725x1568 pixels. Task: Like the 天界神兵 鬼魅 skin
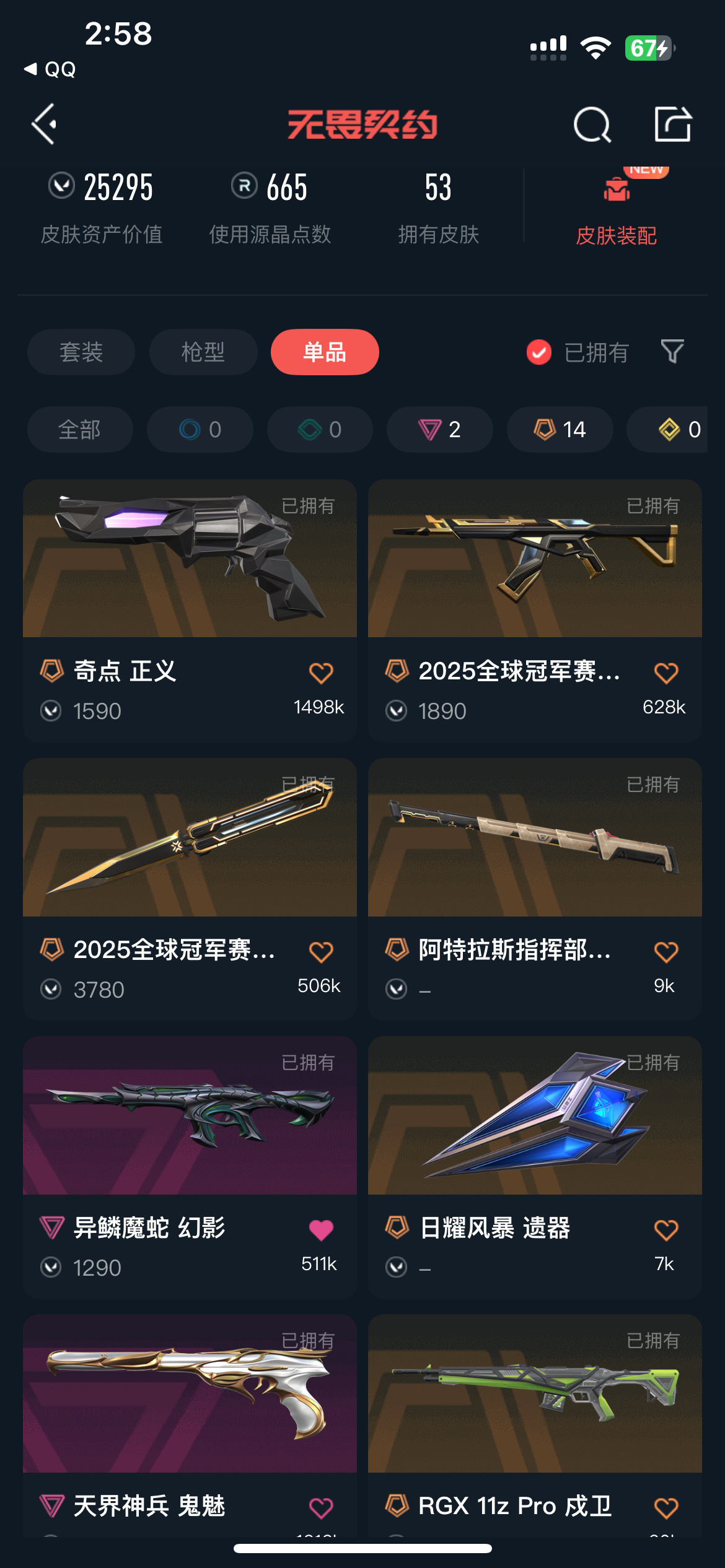[321, 1508]
